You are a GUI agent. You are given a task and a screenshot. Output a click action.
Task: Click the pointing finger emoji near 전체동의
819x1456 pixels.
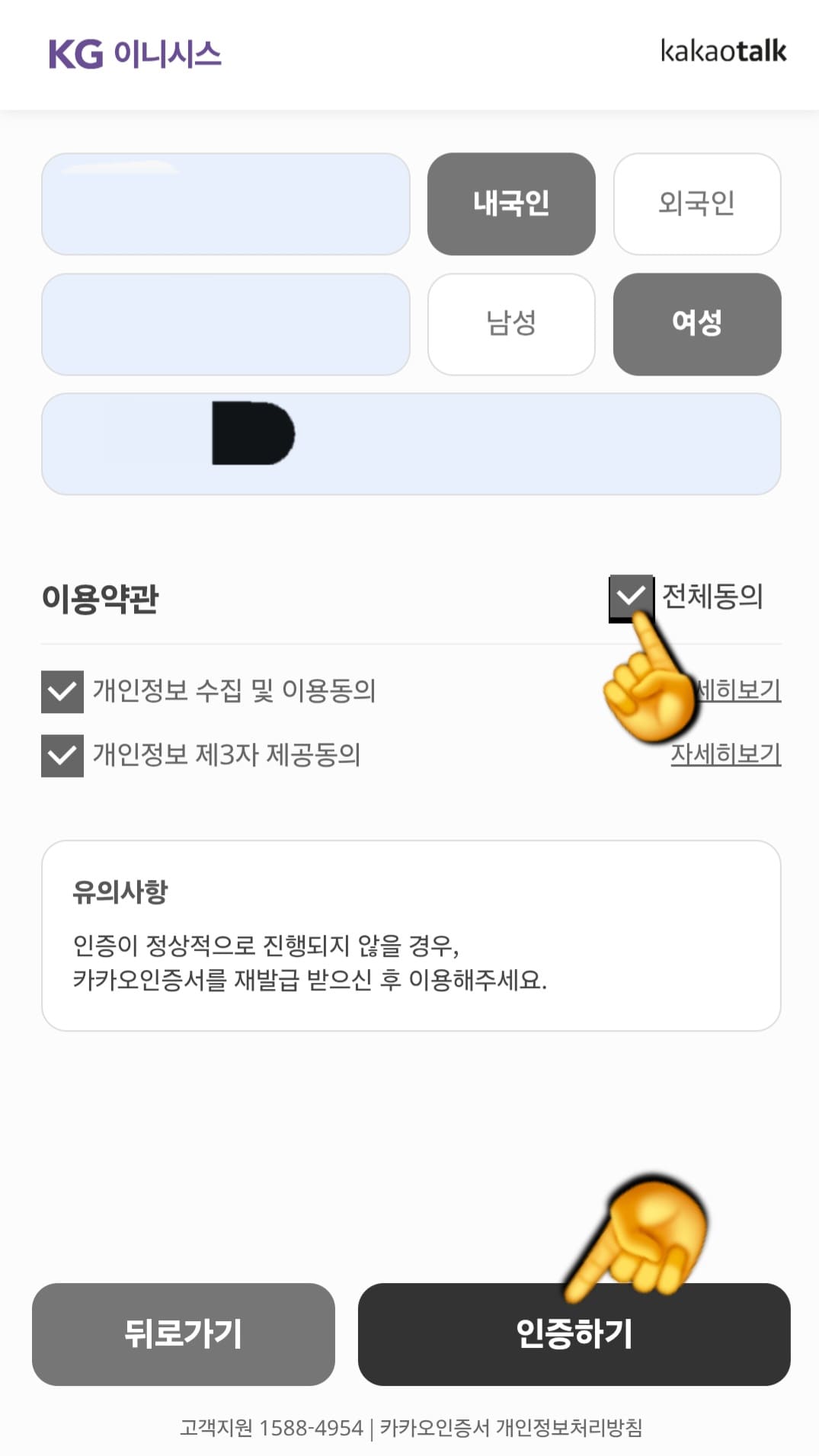pyautogui.click(x=649, y=678)
